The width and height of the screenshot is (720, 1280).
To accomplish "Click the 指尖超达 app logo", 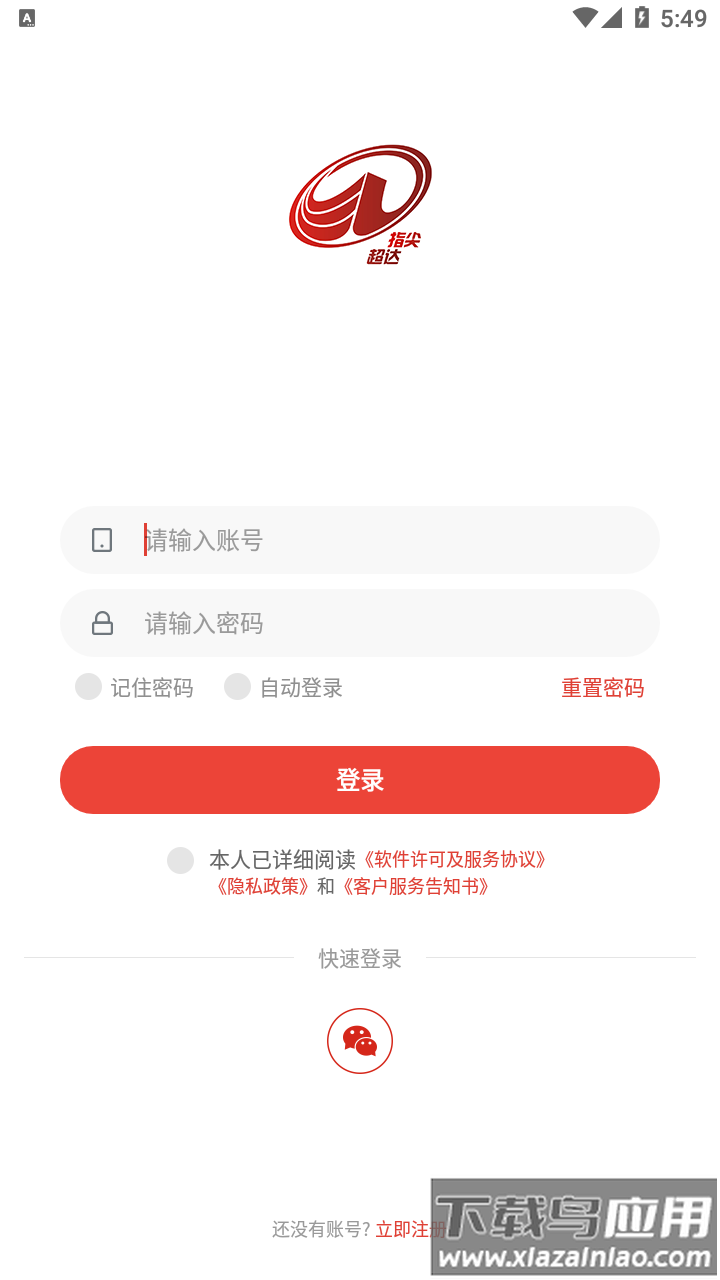I will [360, 205].
